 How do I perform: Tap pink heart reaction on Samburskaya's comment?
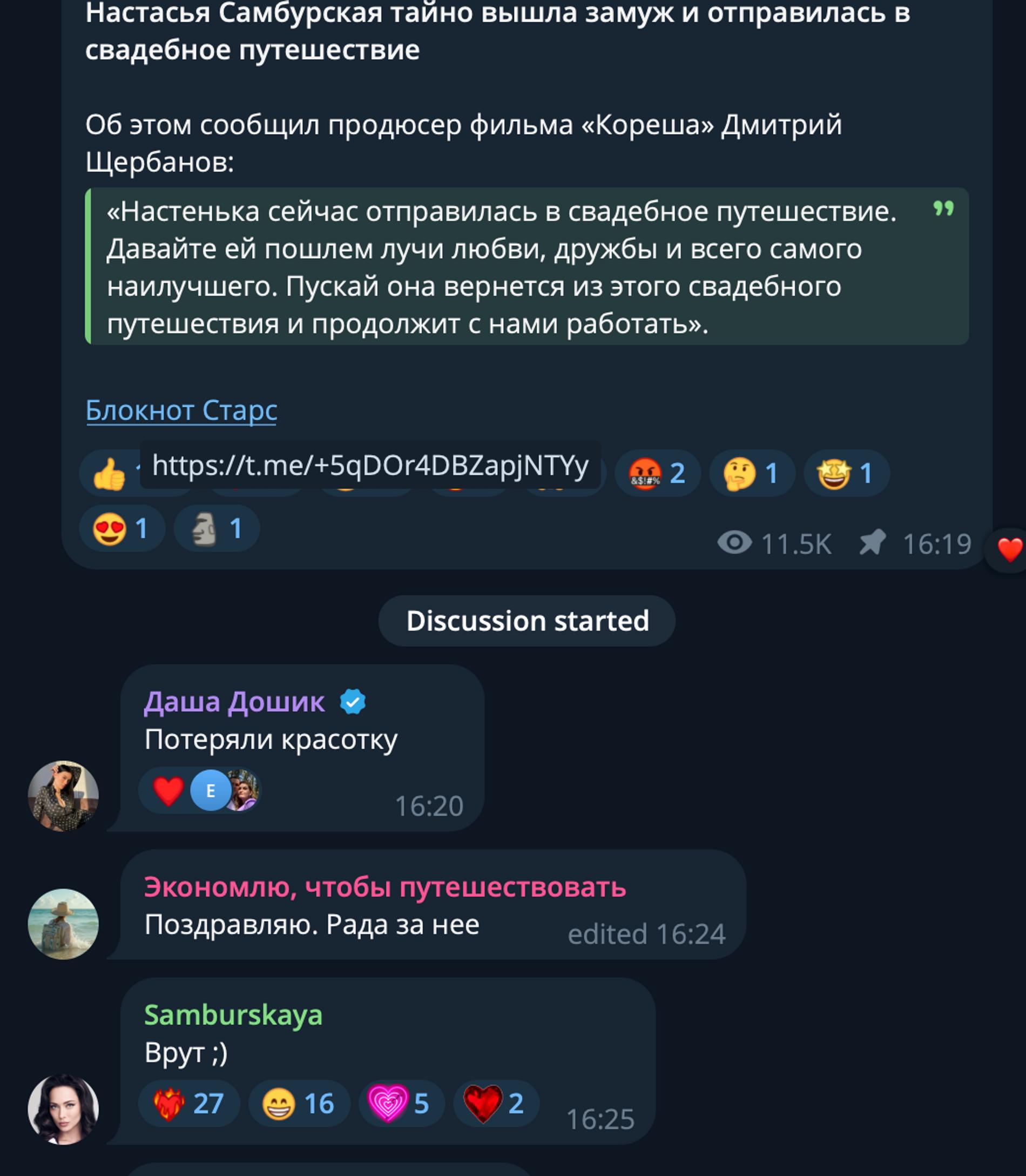point(401,1103)
